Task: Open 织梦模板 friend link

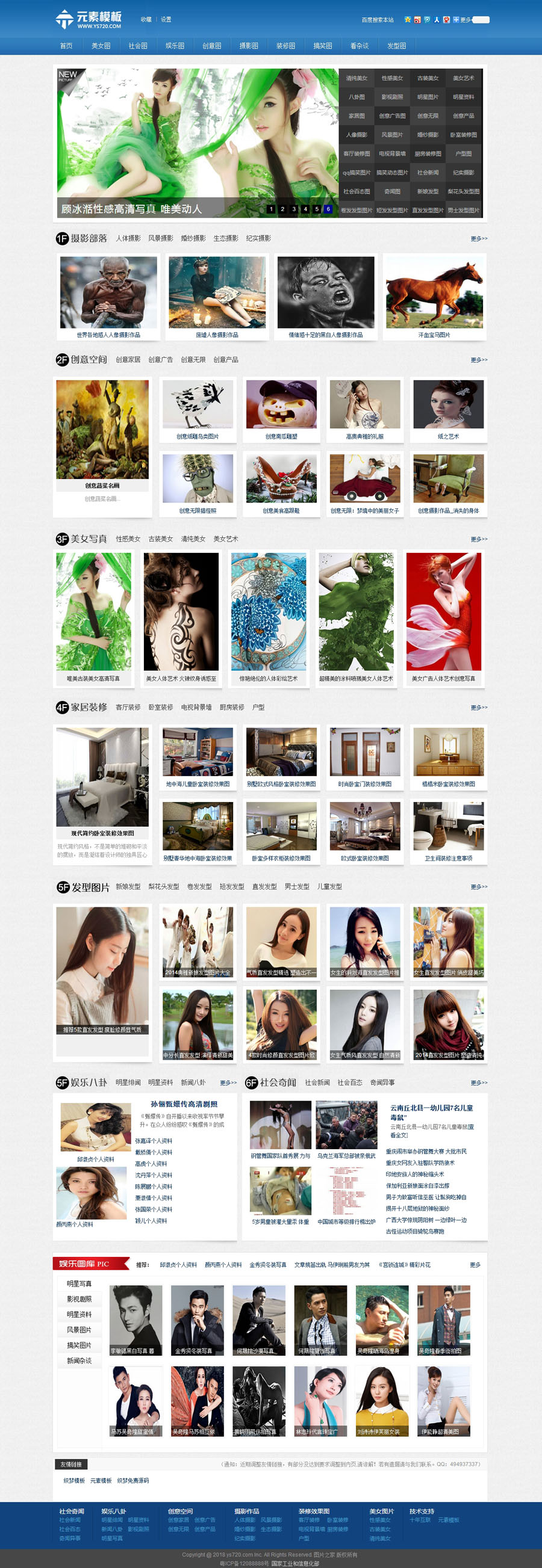Action: (x=74, y=1480)
